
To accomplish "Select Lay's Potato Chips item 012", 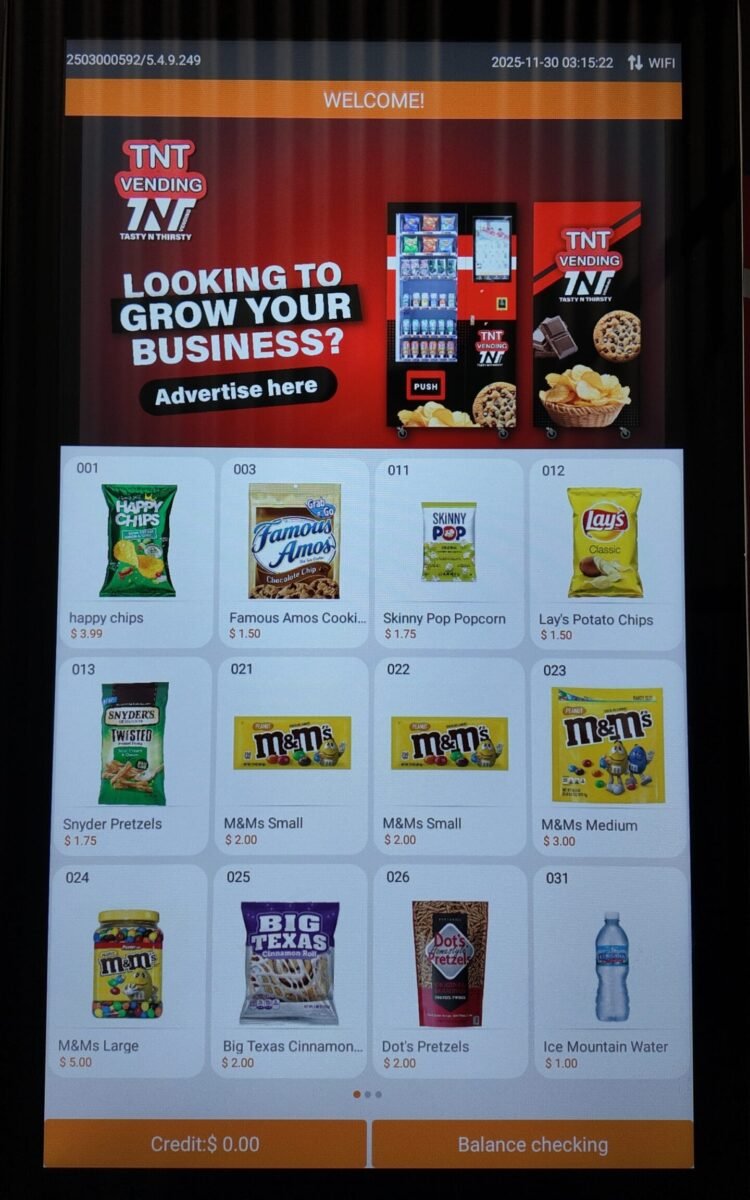I will click(x=605, y=550).
